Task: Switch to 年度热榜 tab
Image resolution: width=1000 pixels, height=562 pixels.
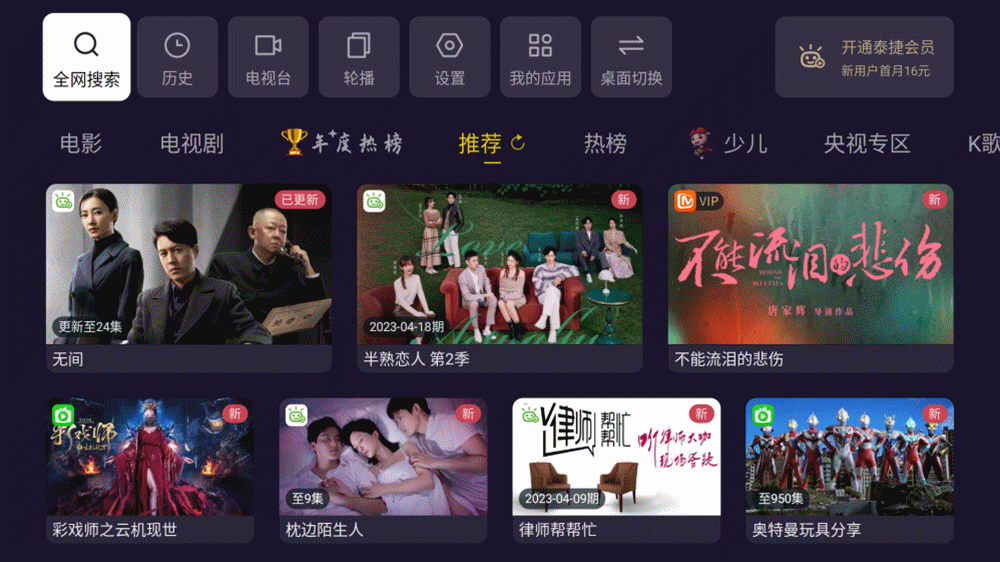Action: [x=343, y=144]
